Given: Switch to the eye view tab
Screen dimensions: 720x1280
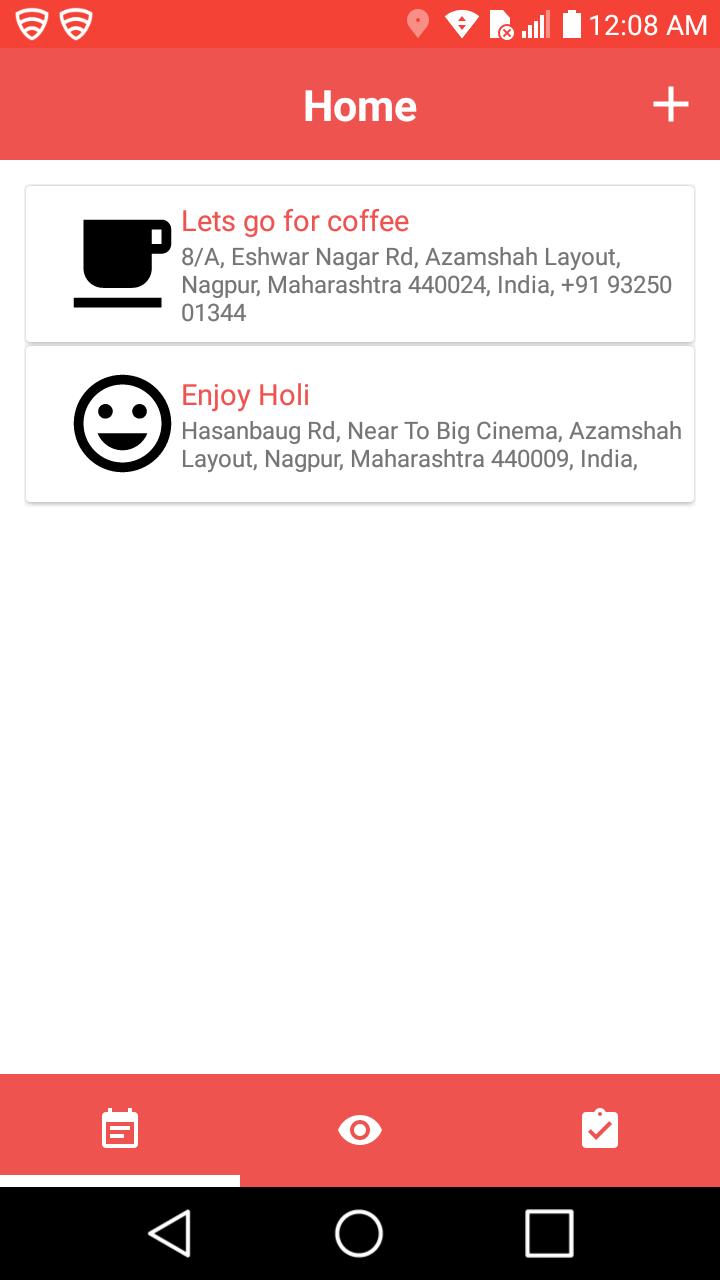Looking at the screenshot, I should coord(360,1130).
